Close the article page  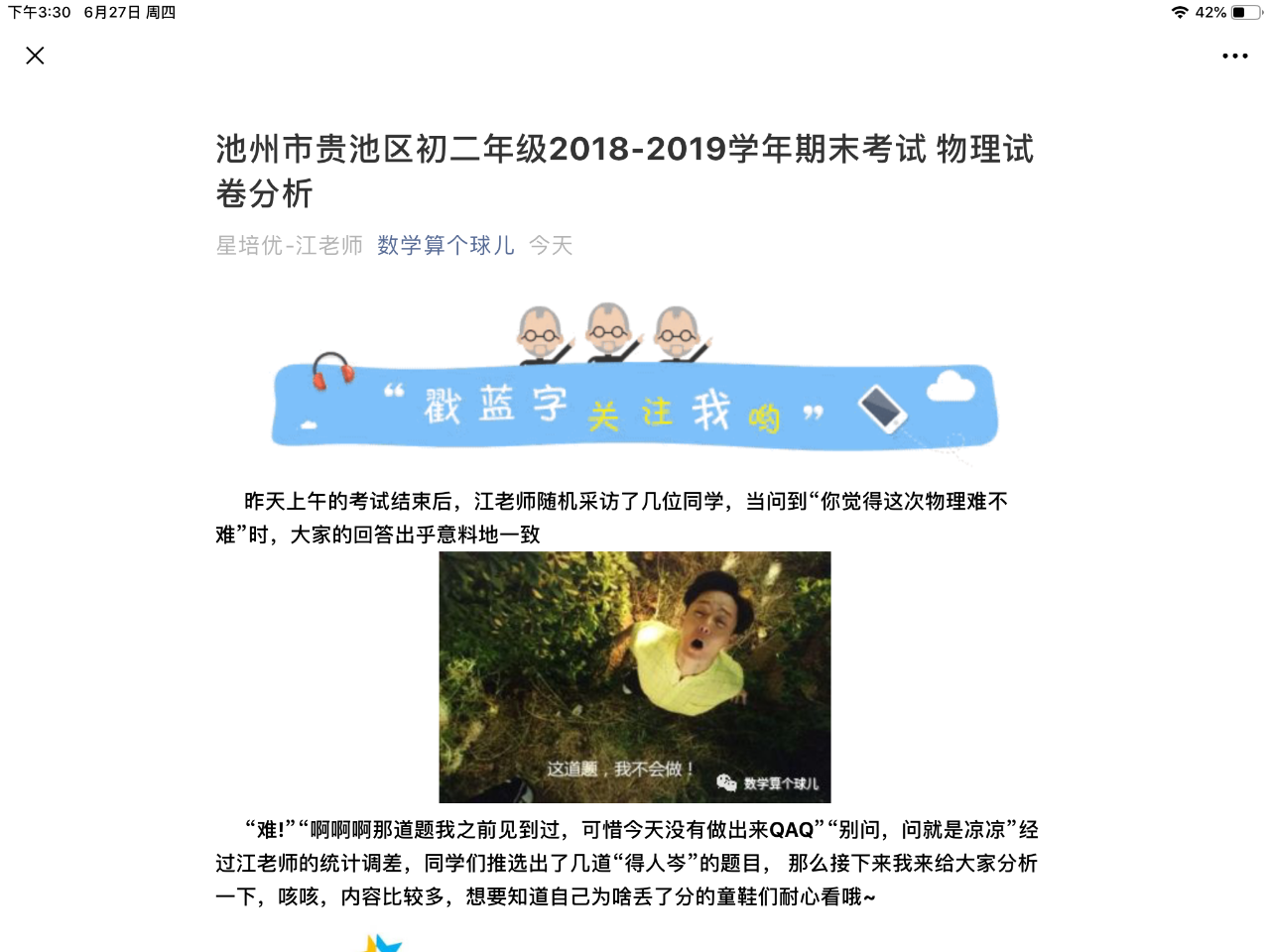(35, 56)
